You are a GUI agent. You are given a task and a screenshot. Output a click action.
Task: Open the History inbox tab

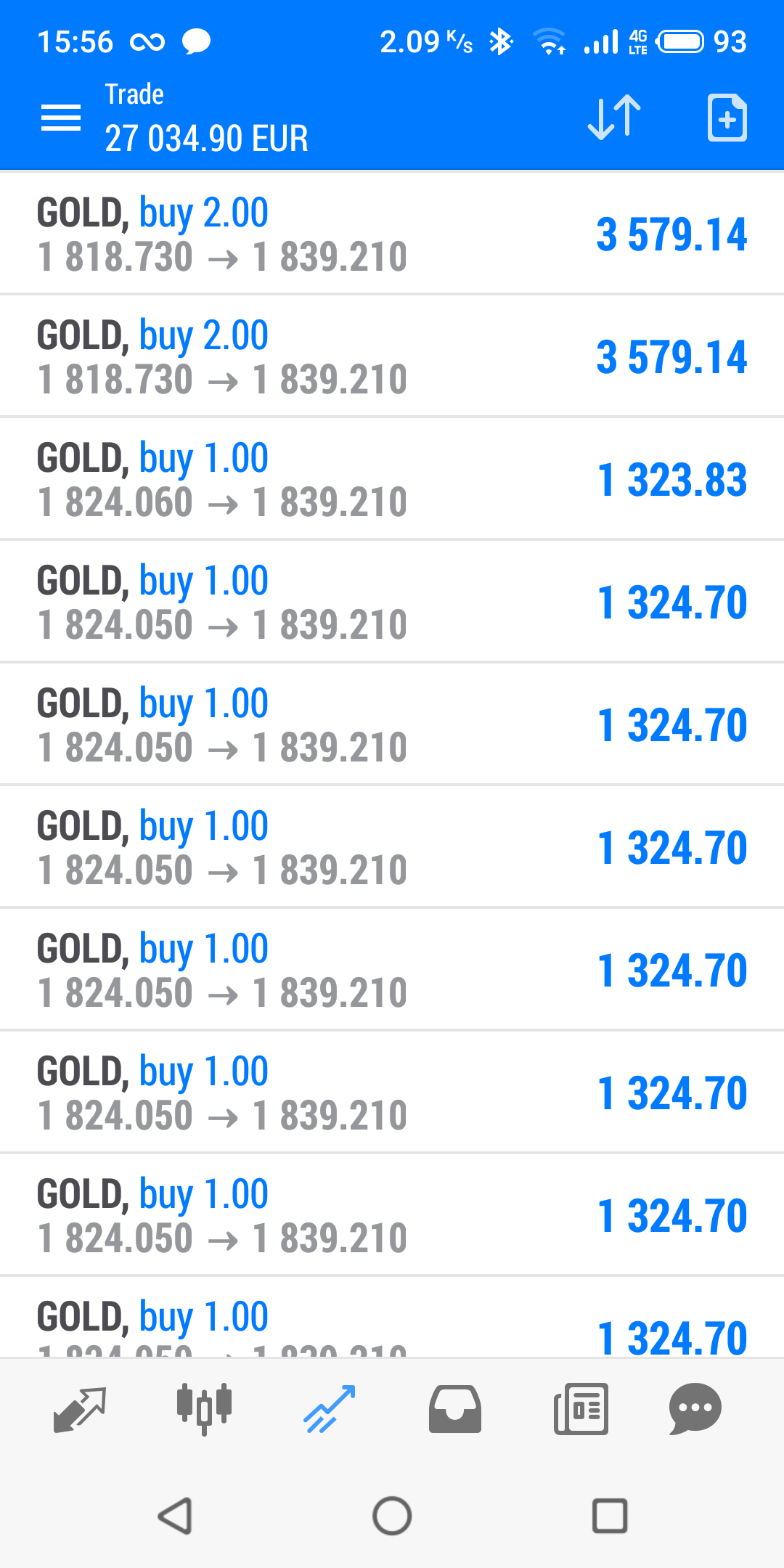(x=455, y=1409)
